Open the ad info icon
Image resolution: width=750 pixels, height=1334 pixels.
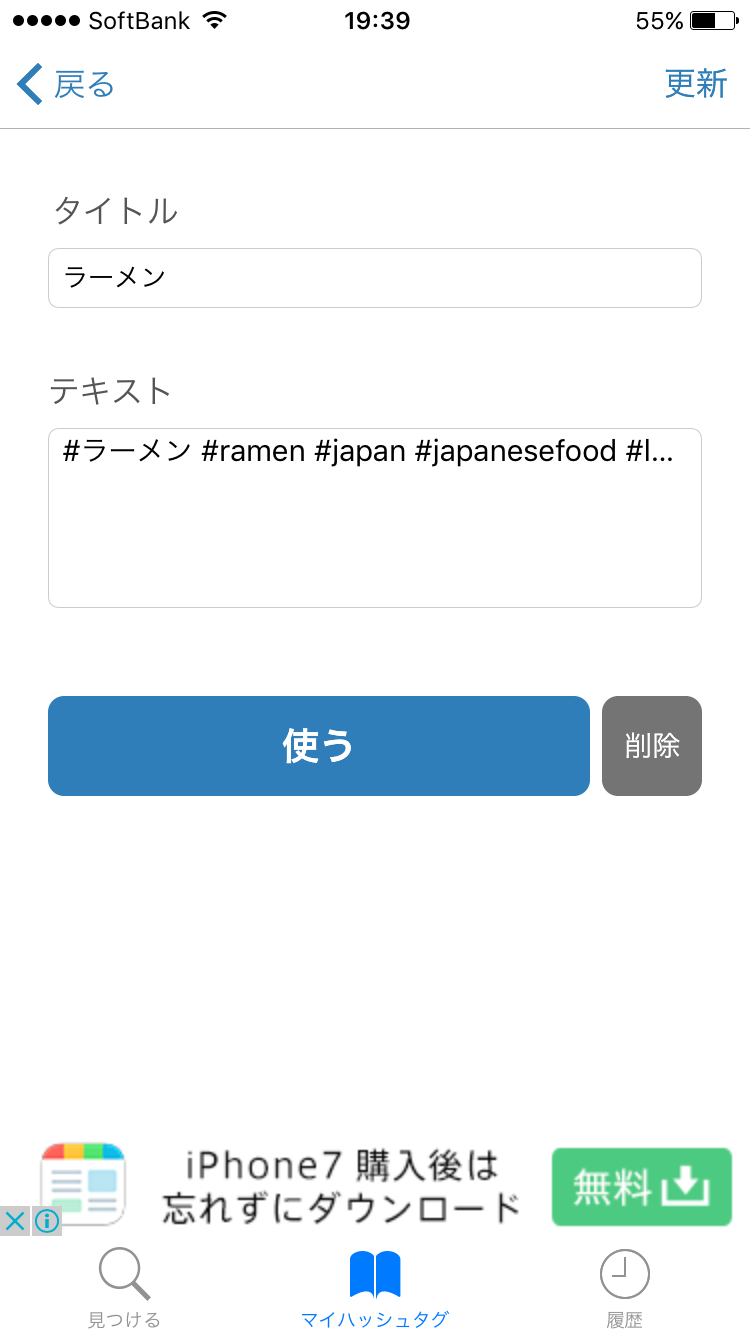coord(47,1221)
